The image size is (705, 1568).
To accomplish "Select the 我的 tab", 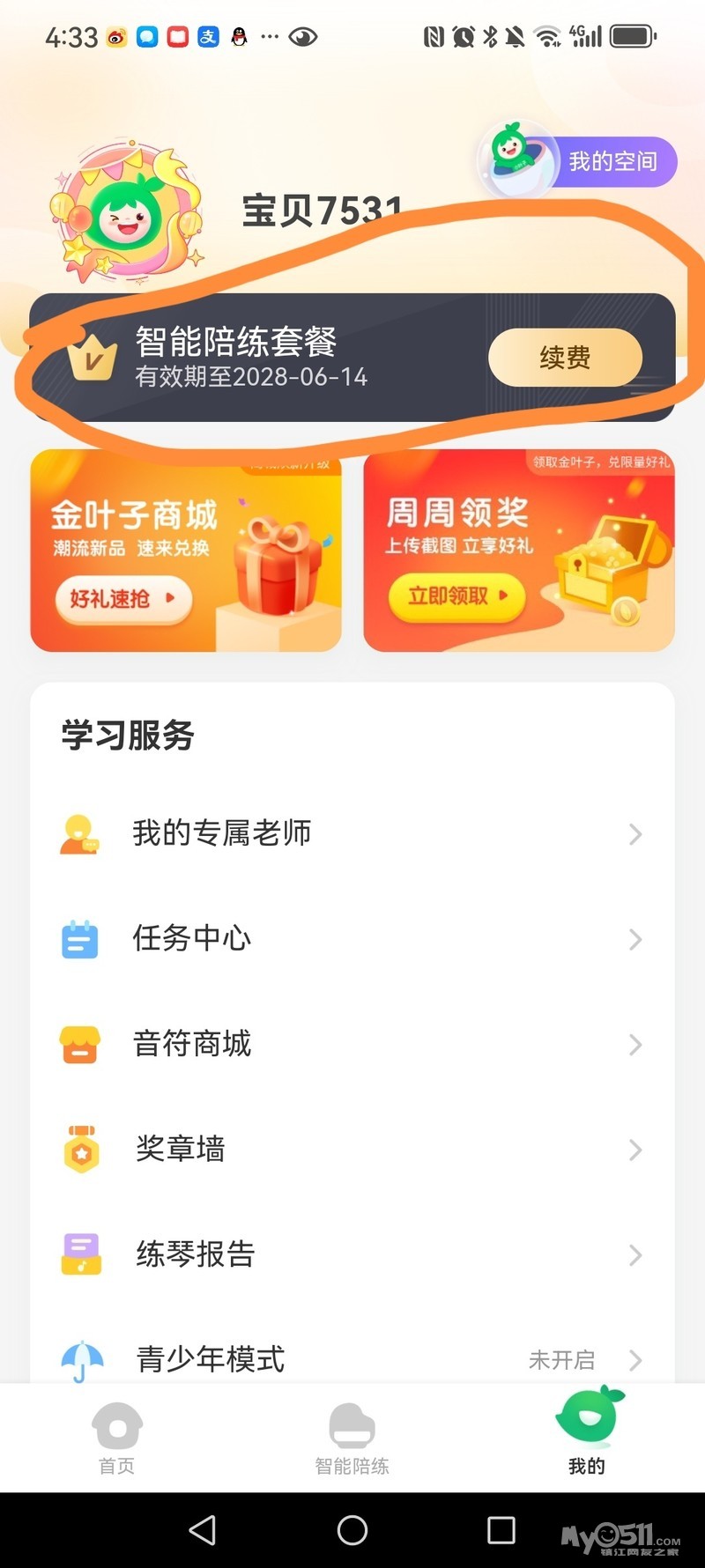I will [587, 1439].
